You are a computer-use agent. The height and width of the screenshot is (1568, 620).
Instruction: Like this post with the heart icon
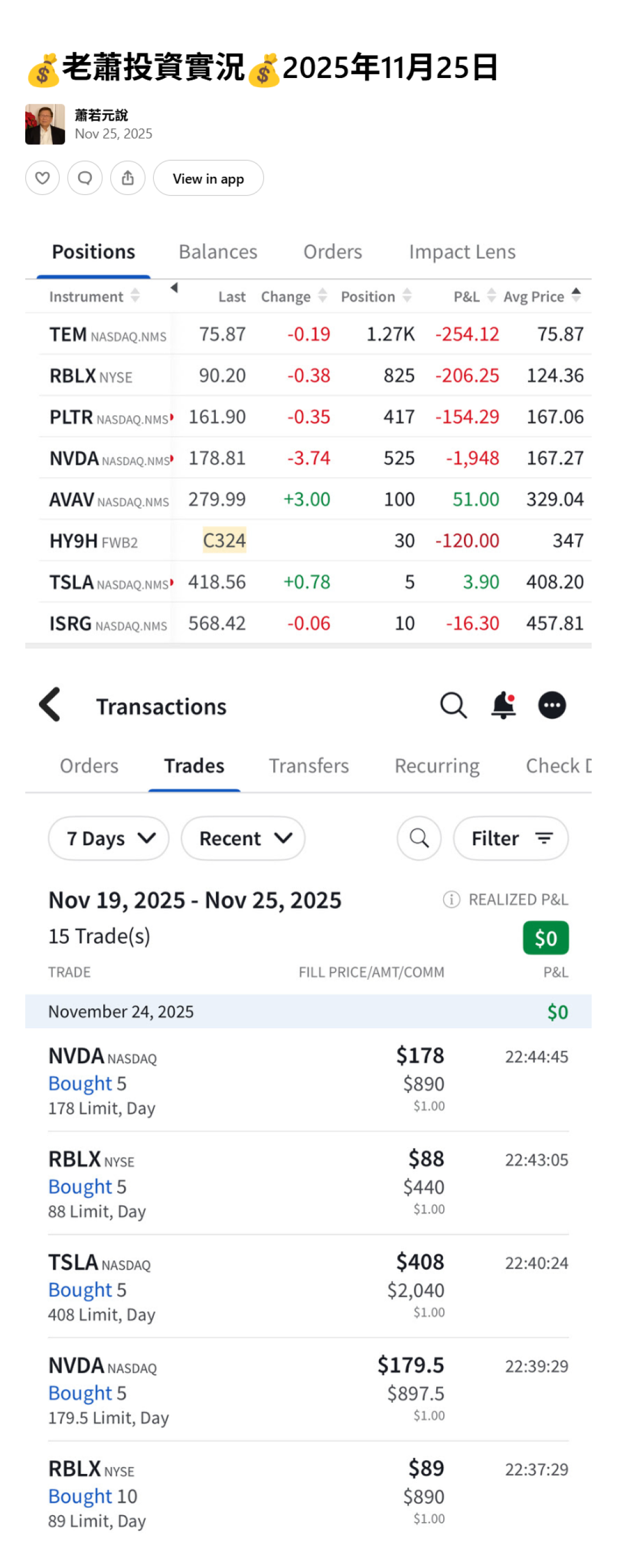(42, 178)
